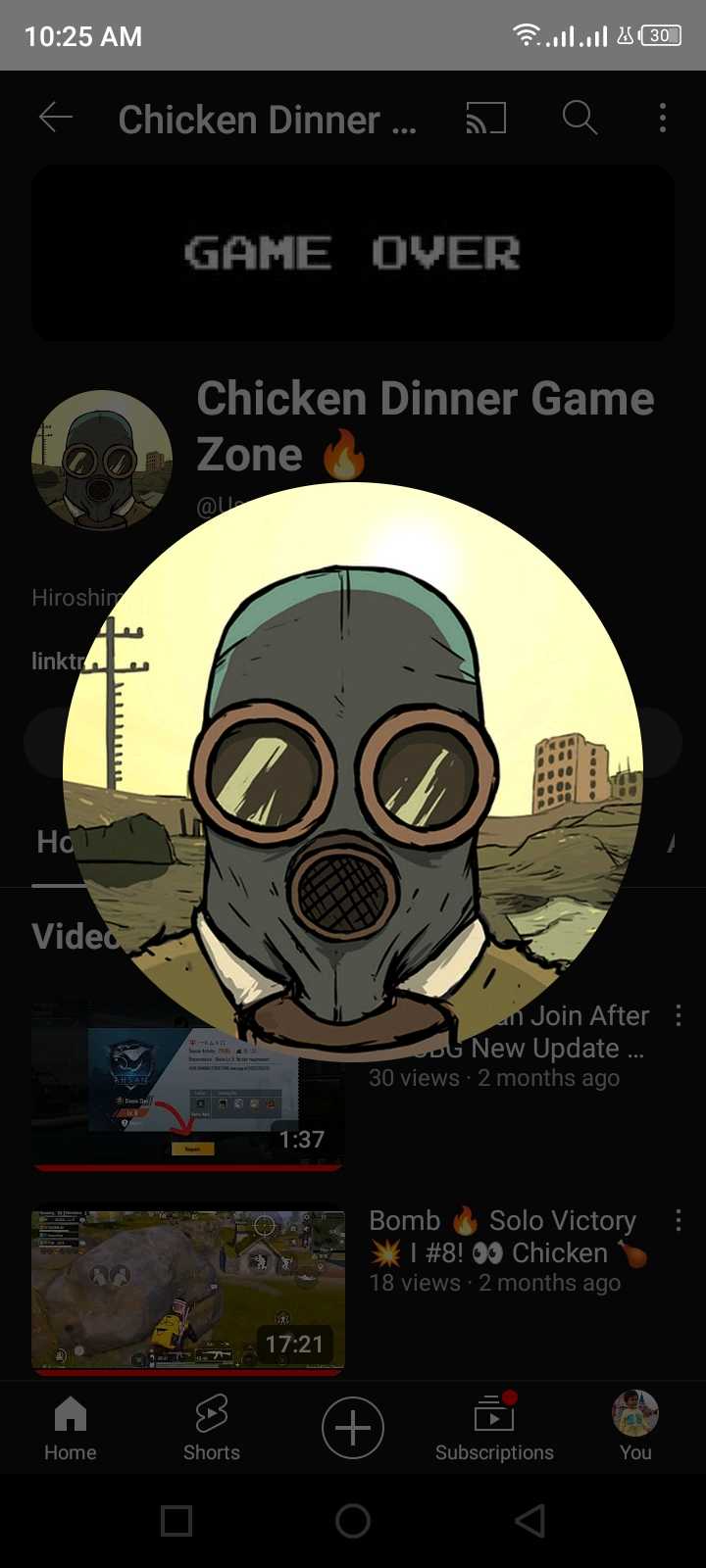Open recent apps with the square button

pos(176,1521)
